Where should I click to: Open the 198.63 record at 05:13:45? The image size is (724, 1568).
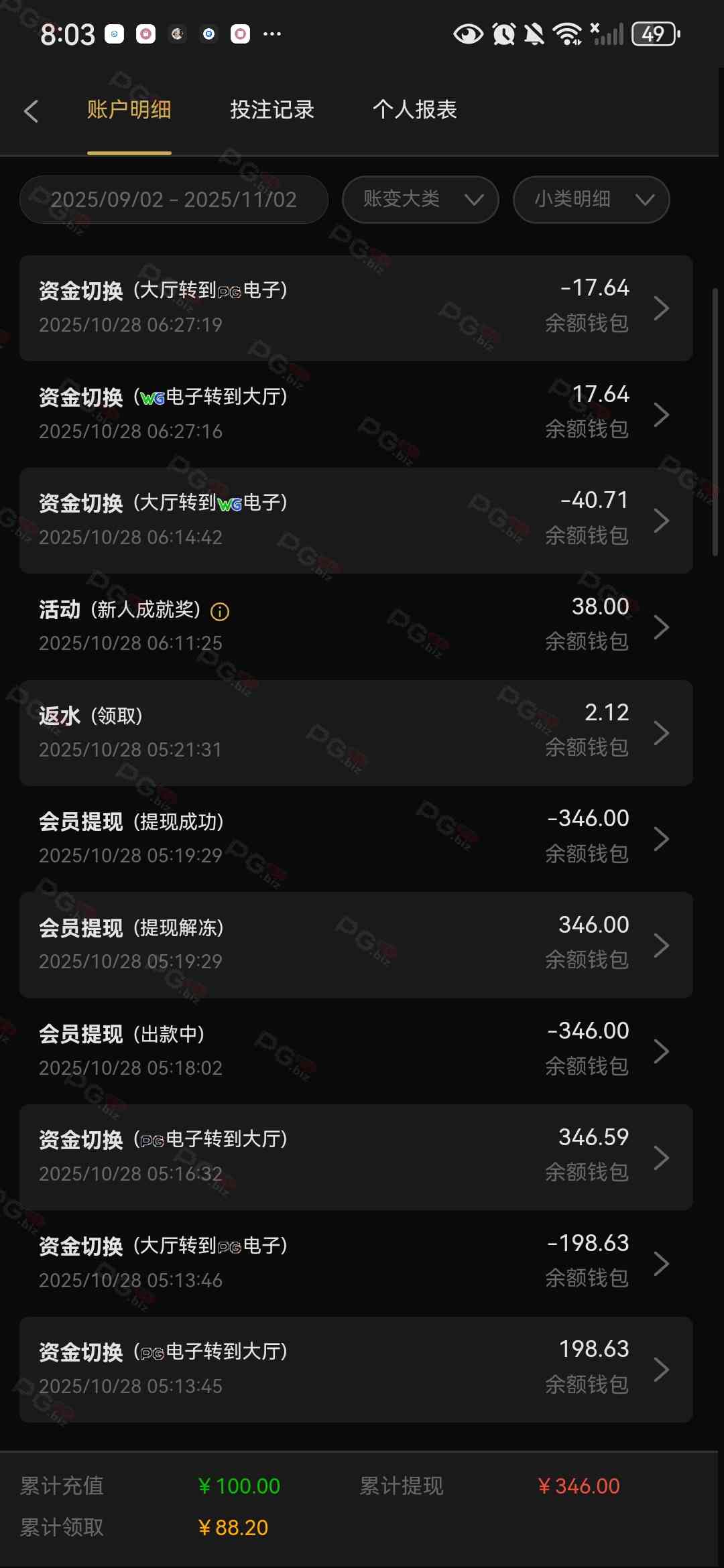pyautogui.click(x=355, y=1369)
